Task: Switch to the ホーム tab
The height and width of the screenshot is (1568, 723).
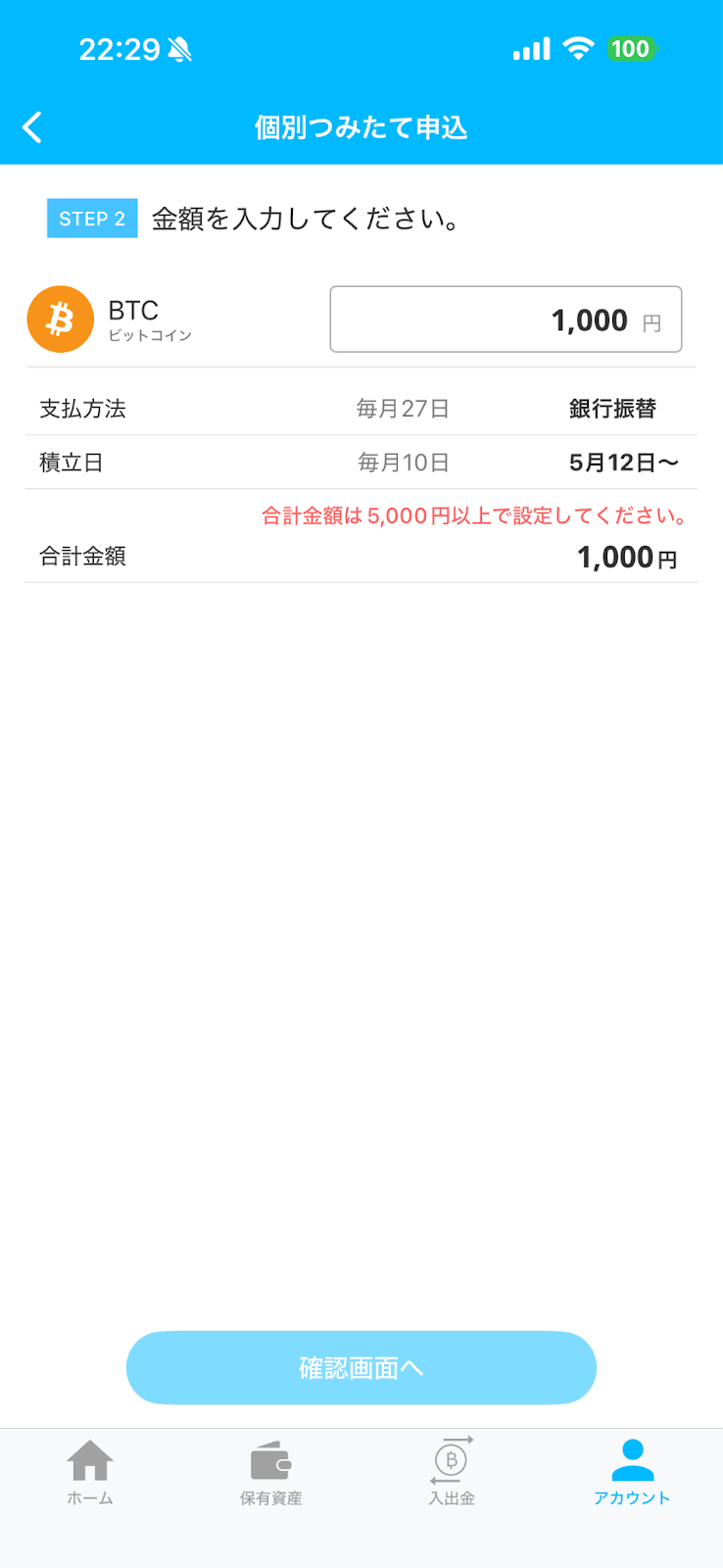Action: [90, 1471]
